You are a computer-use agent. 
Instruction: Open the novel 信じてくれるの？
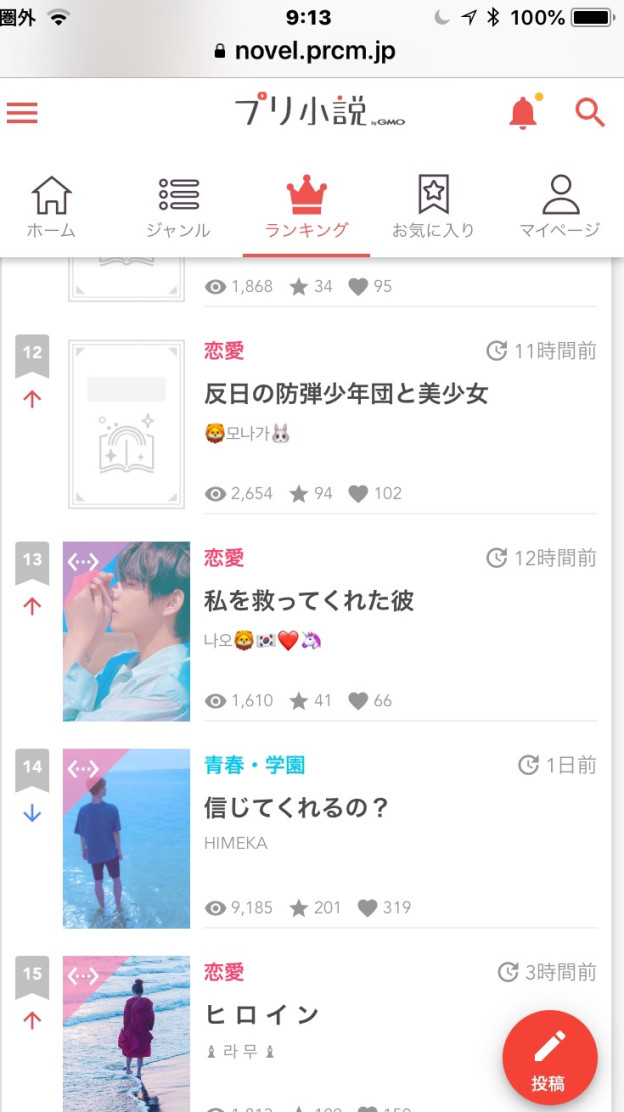pos(296,808)
